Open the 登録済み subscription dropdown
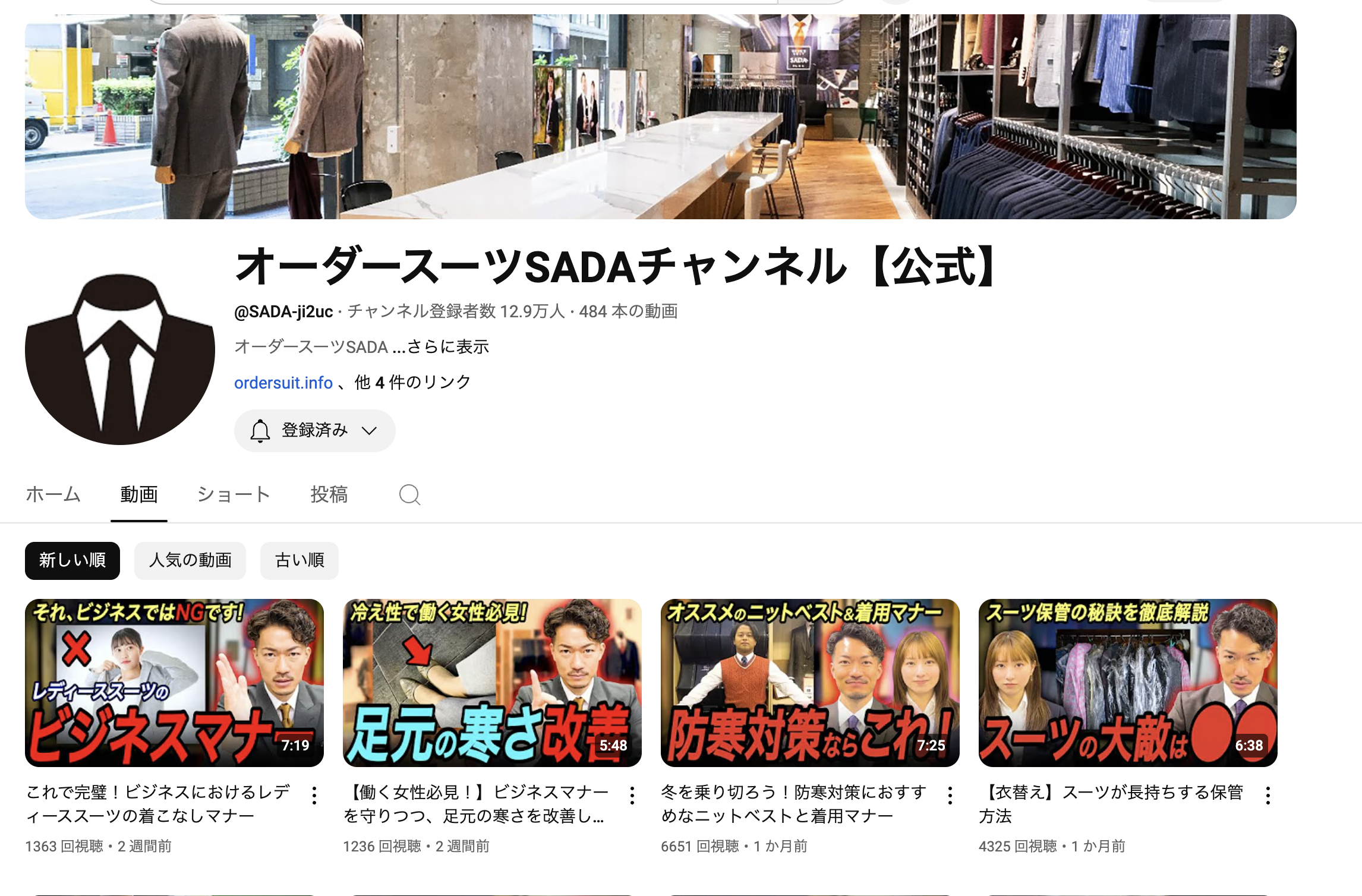The height and width of the screenshot is (896, 1362). [x=314, y=431]
